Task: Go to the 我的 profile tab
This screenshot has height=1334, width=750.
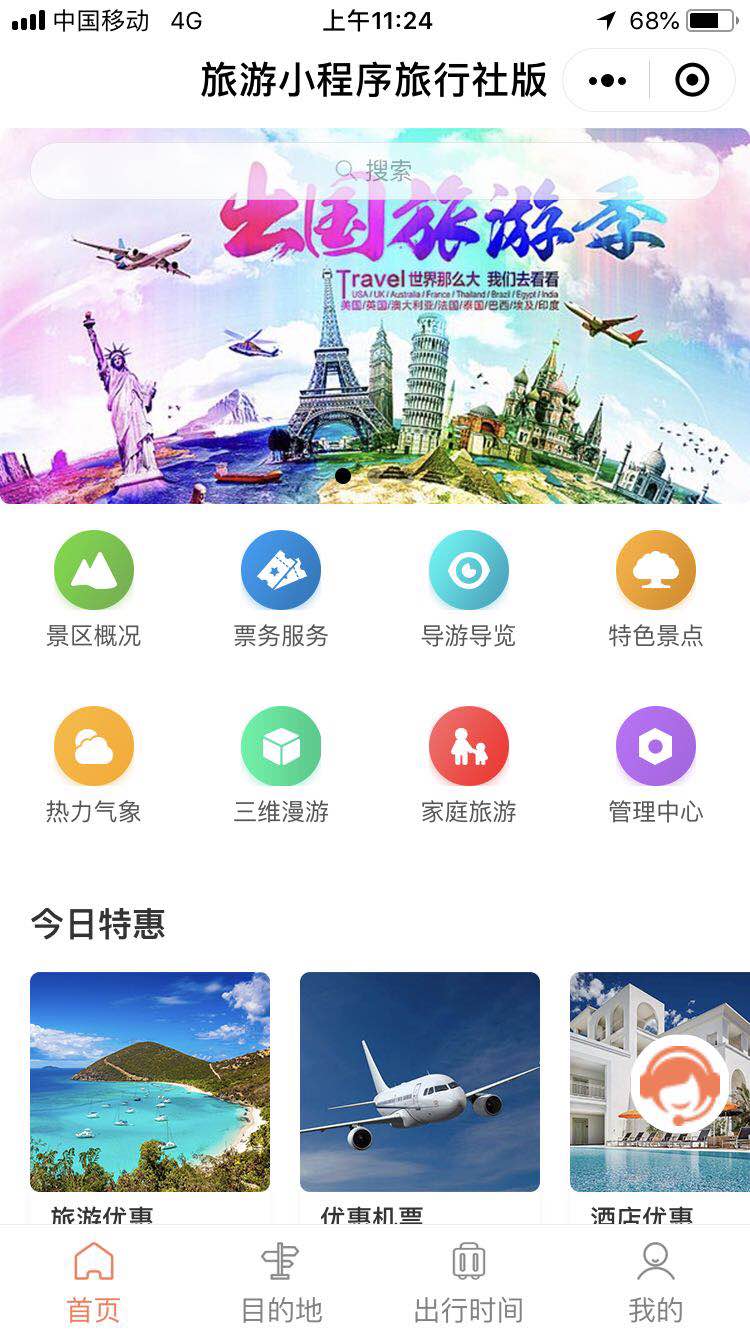Action: point(655,1283)
